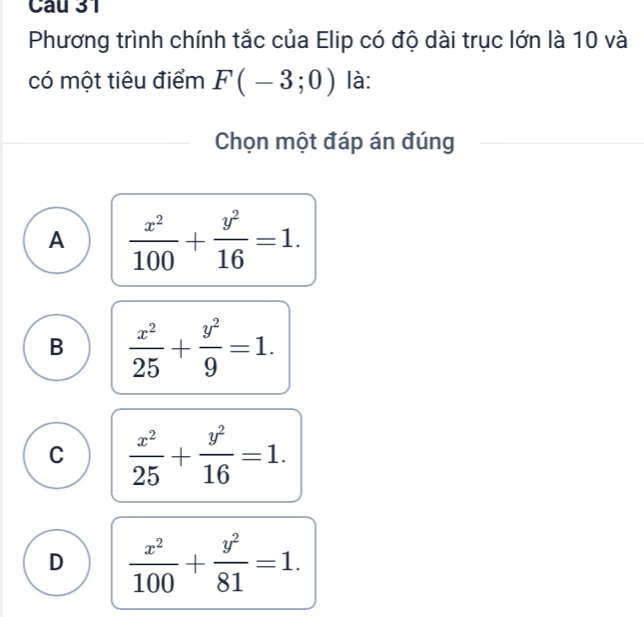Image resolution: width=644 pixels, height=617 pixels.
Task: Pick answer C with denominators 25 and 16
Action: click(60, 455)
